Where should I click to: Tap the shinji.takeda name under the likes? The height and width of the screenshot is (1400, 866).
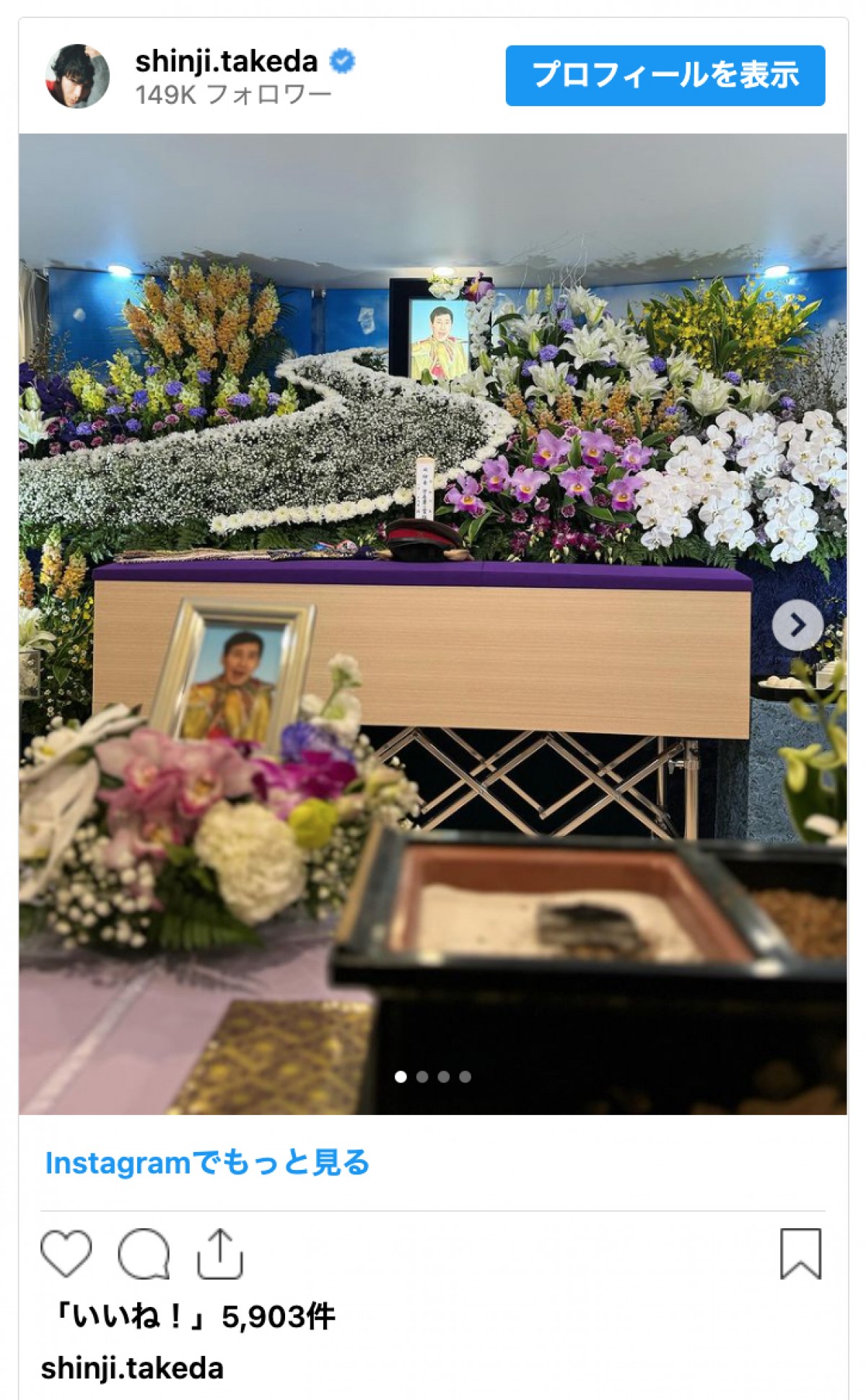click(132, 1368)
